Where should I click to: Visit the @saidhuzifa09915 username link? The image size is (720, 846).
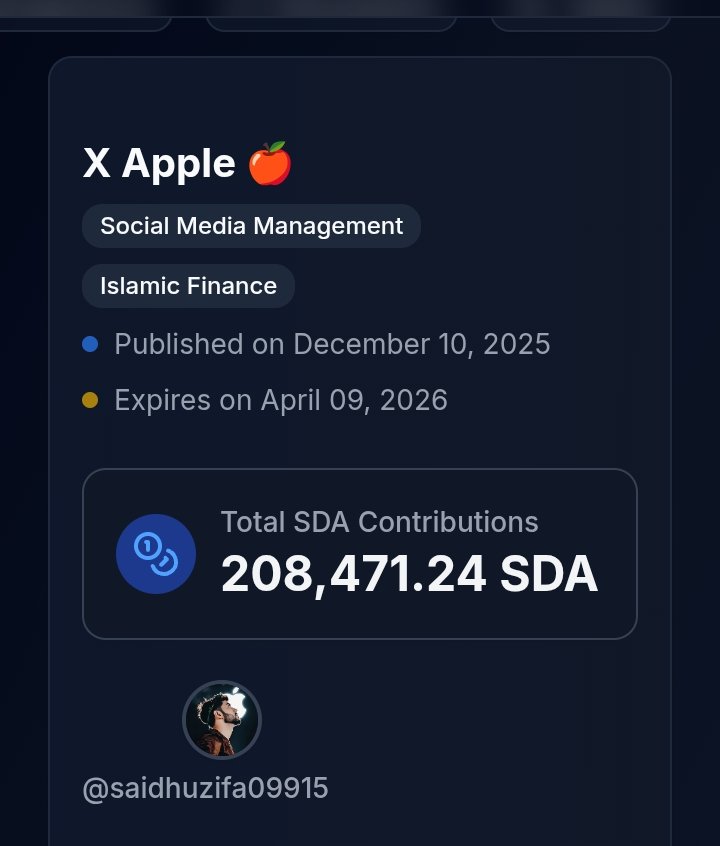[205, 789]
